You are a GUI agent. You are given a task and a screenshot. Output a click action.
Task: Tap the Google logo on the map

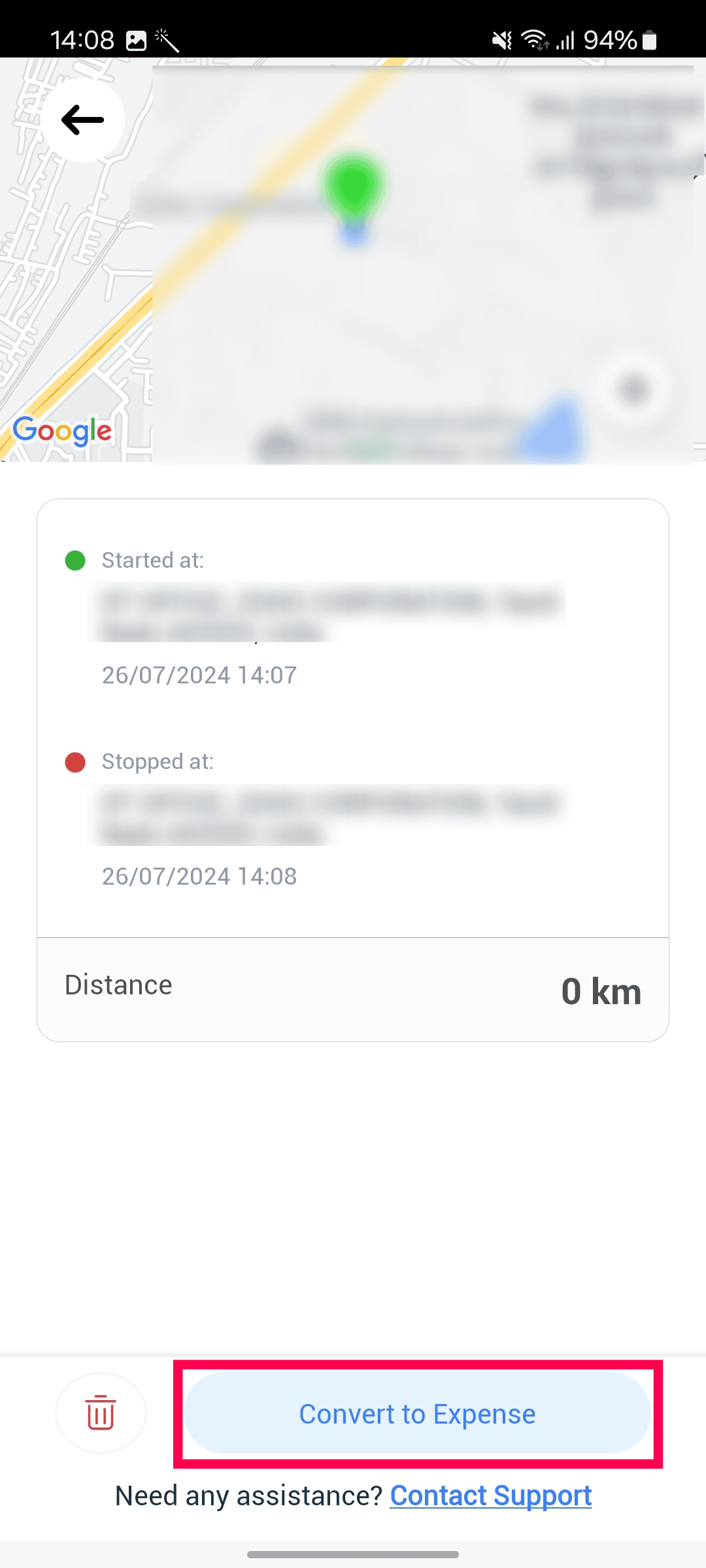click(x=62, y=431)
